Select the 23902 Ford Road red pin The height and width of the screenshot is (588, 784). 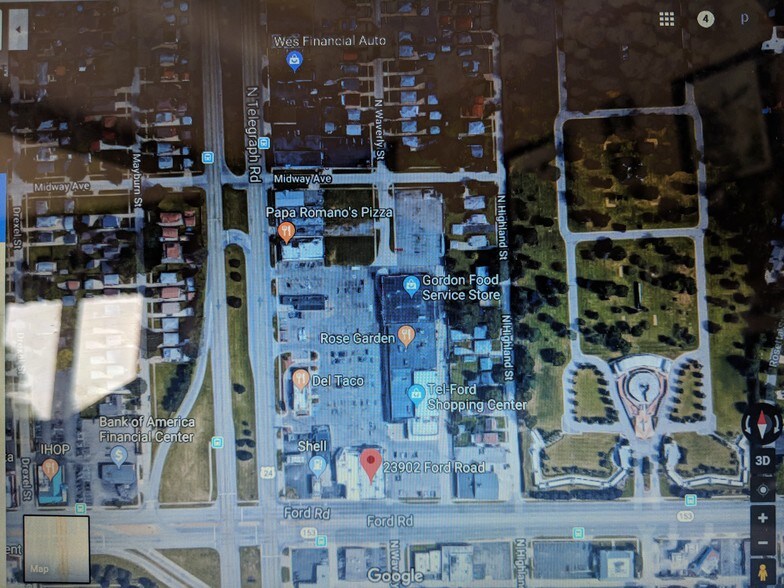coord(371,463)
